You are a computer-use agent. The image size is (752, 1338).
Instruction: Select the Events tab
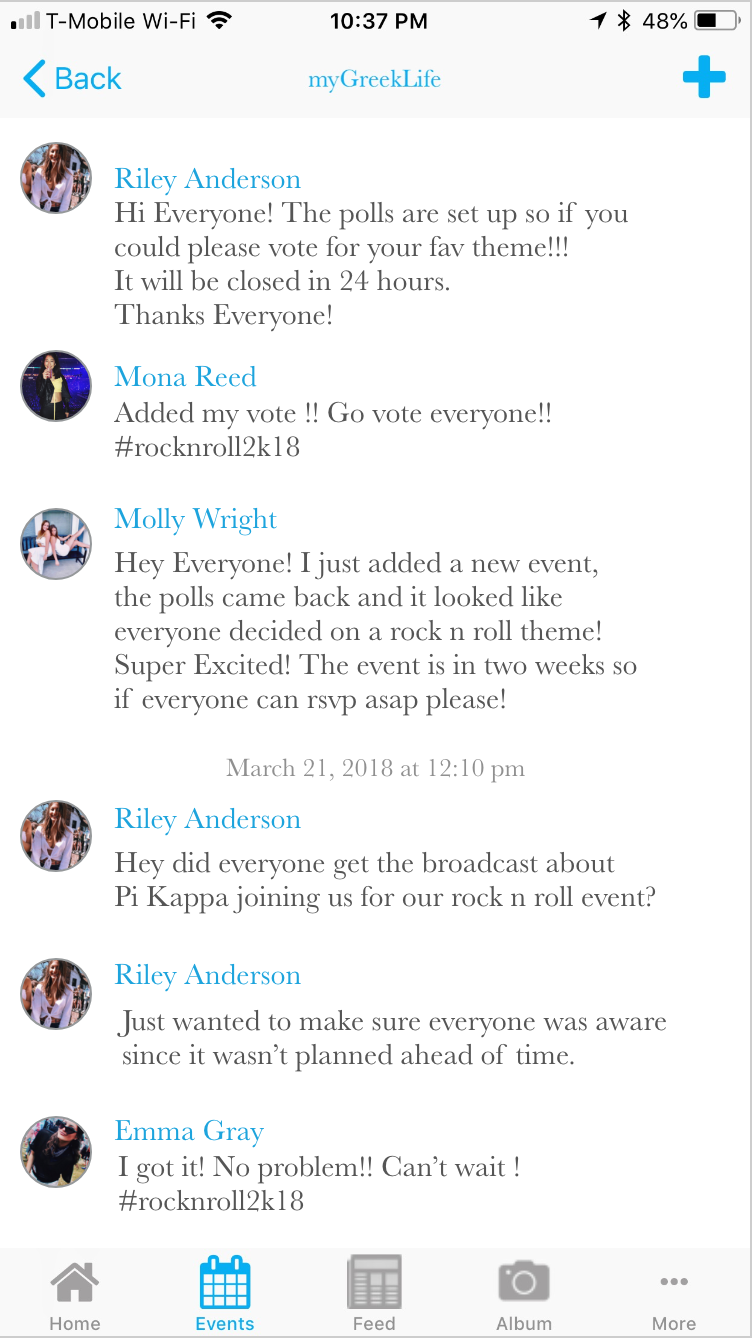pyautogui.click(x=225, y=1295)
